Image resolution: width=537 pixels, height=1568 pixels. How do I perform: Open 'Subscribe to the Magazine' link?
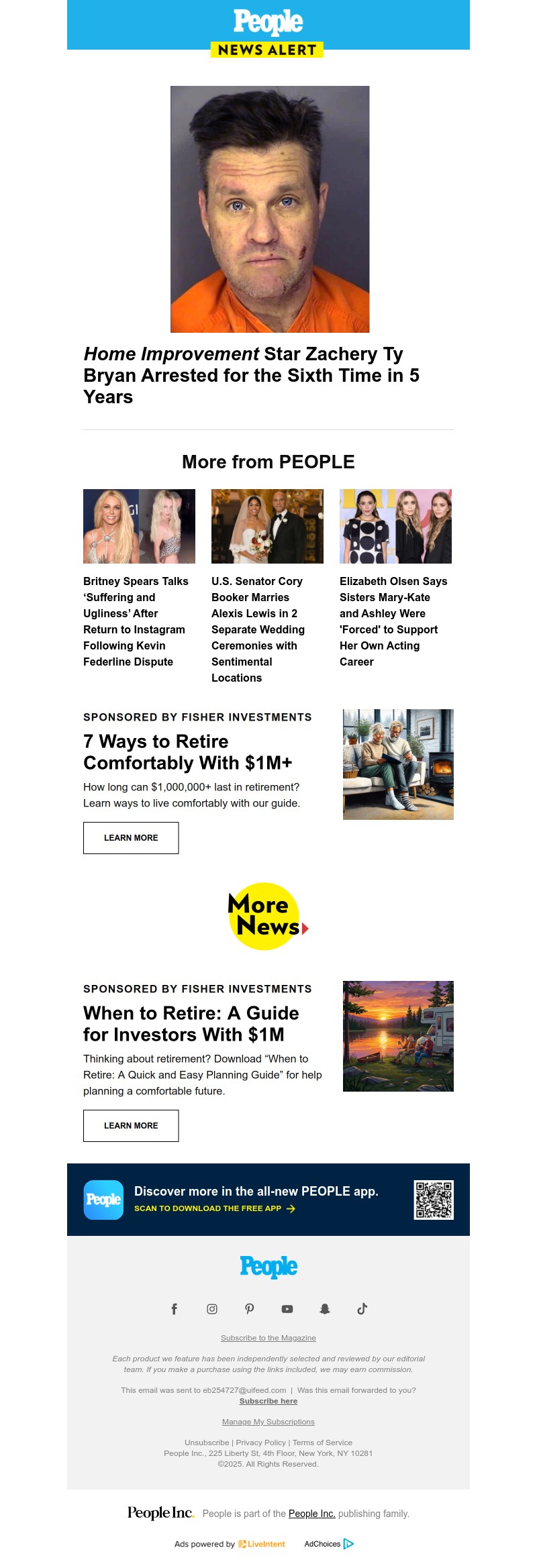click(x=268, y=1337)
